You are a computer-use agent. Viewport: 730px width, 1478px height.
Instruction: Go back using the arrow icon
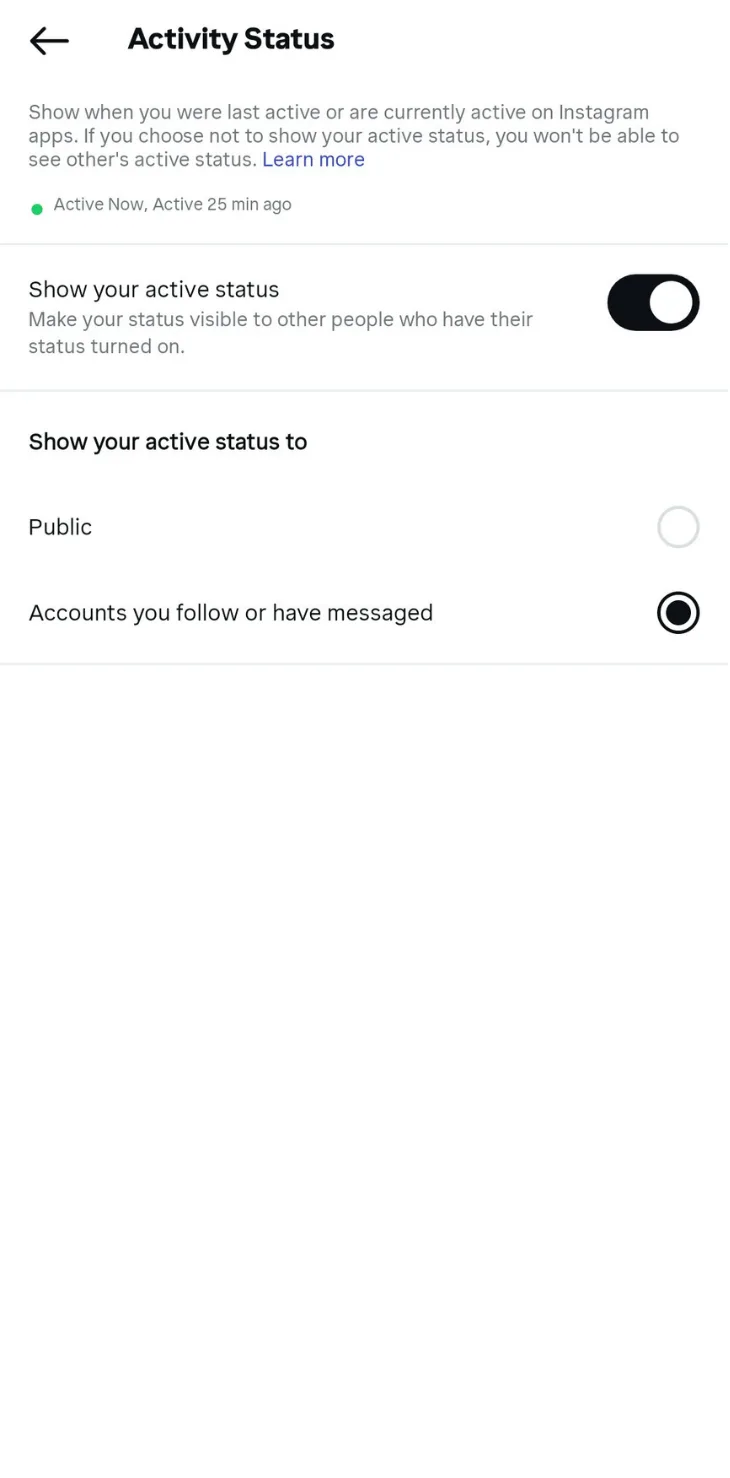pyautogui.click(x=49, y=41)
